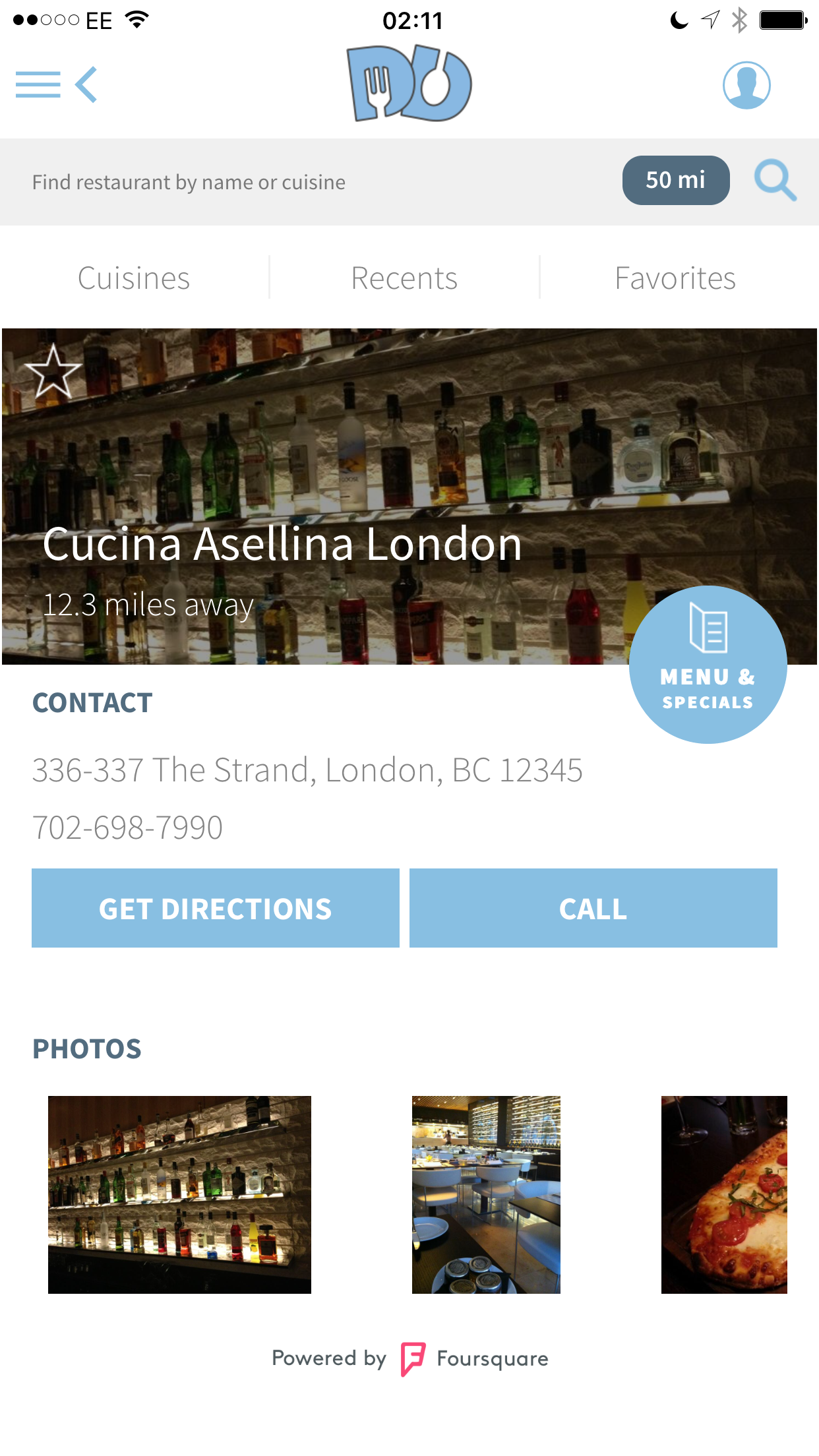The height and width of the screenshot is (1456, 819).
Task: View the dining room photo
Action: pyautogui.click(x=486, y=1194)
